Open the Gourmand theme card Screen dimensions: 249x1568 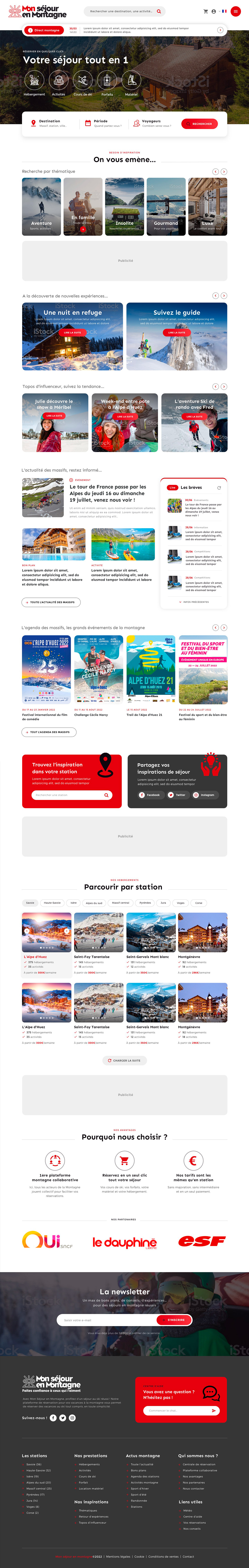pos(166,207)
